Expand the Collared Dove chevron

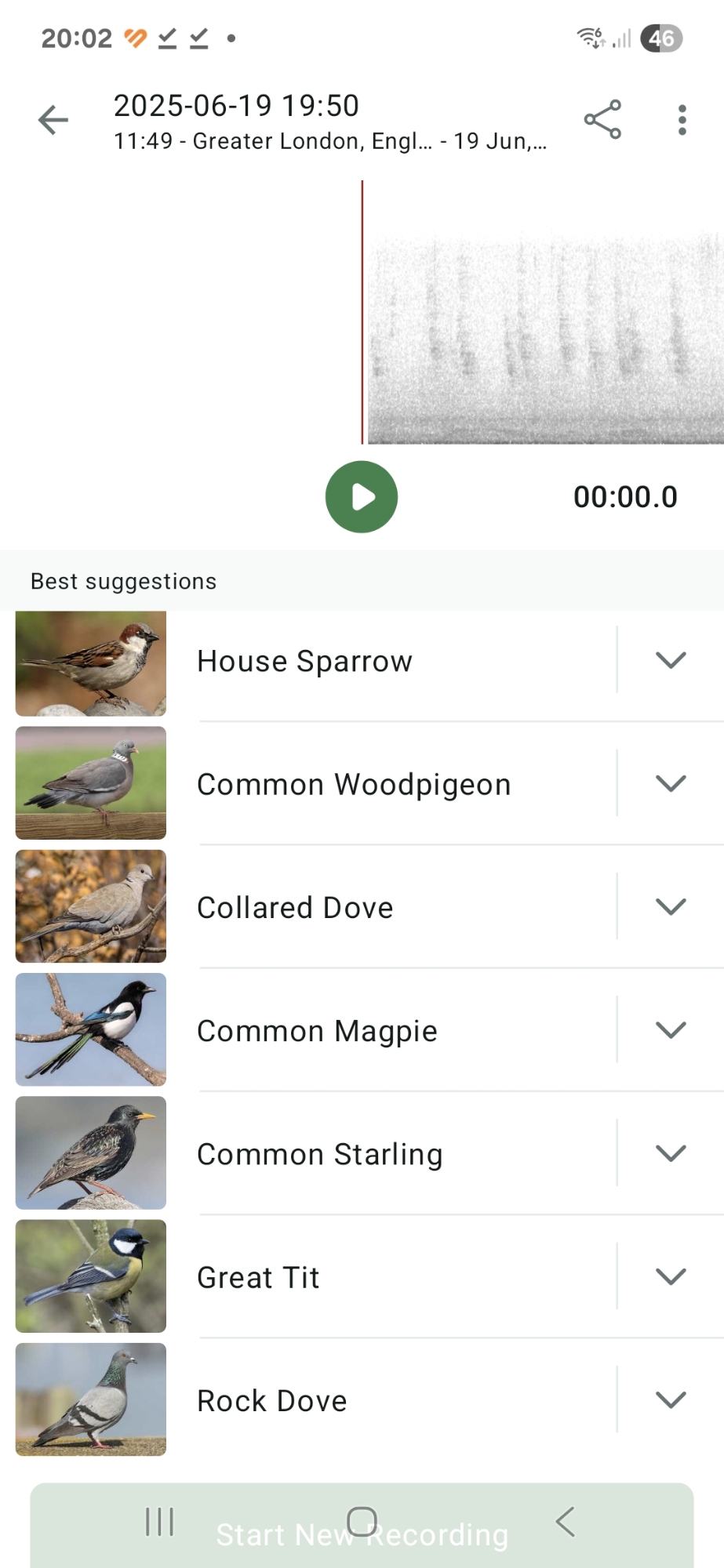click(671, 906)
